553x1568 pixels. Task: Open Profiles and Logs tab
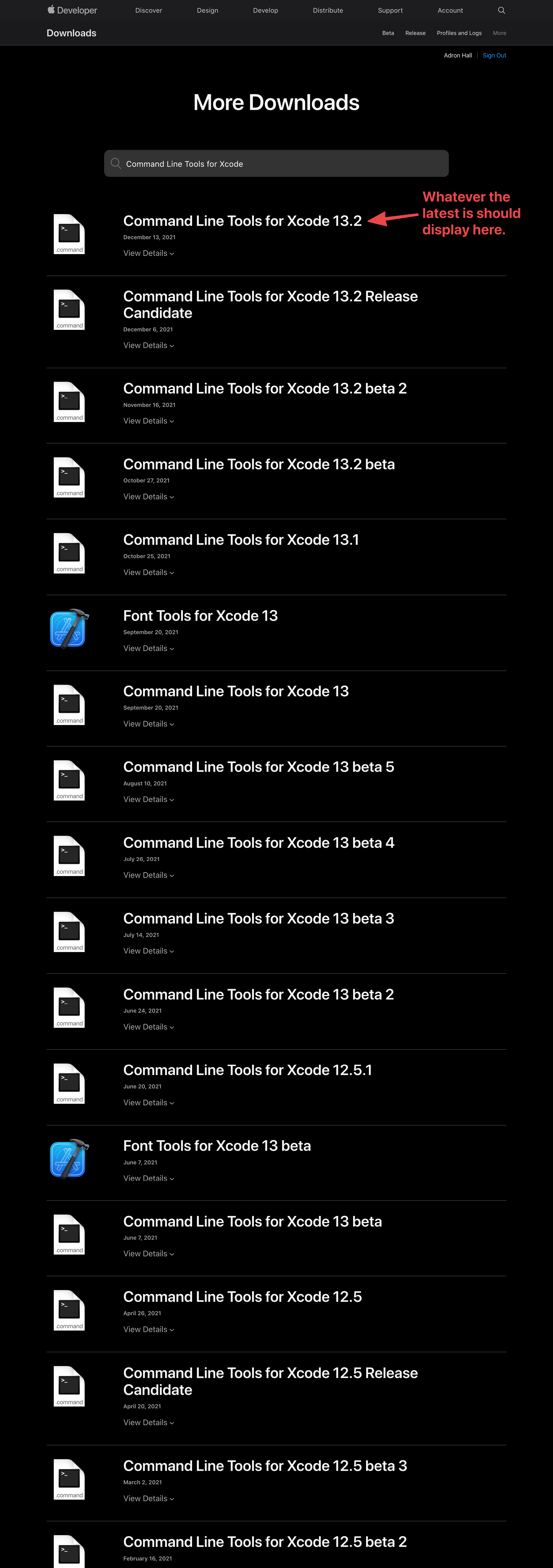[x=458, y=33]
